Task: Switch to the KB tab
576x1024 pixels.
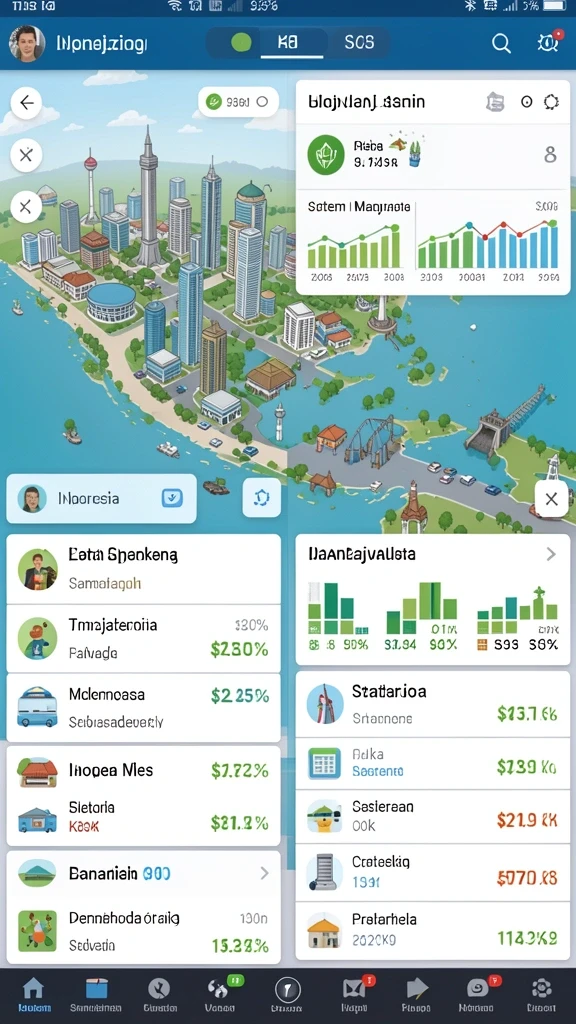Action: 287,43
